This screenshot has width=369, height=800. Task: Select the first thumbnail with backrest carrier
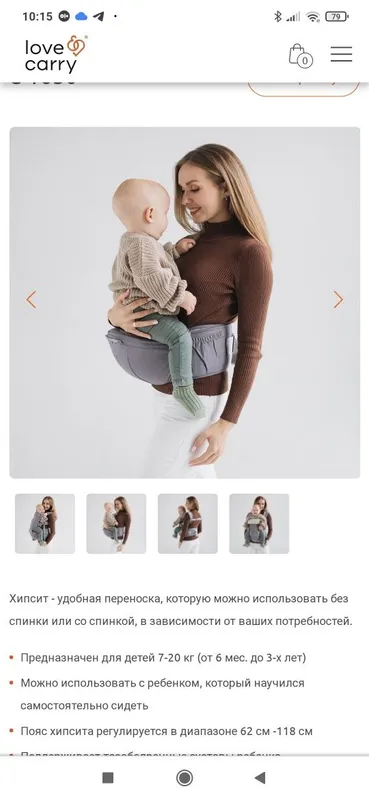point(45,523)
